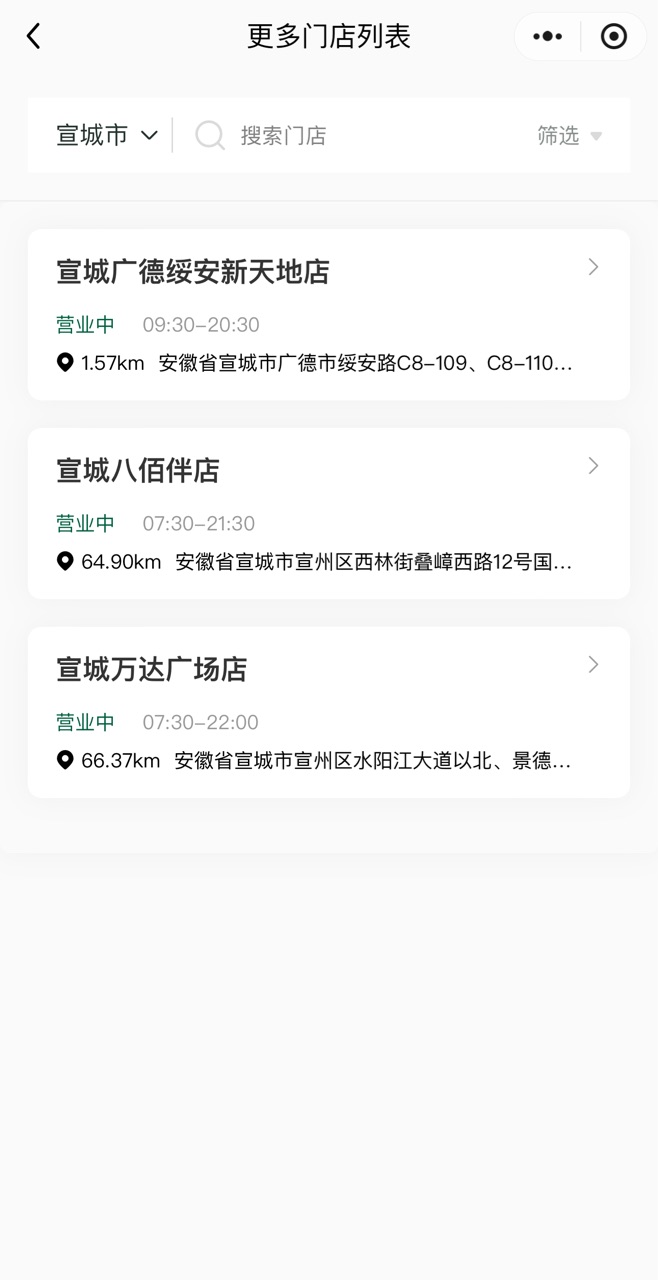658x1280 pixels.
Task: Close the mini program with circle icon
Action: tap(613, 37)
